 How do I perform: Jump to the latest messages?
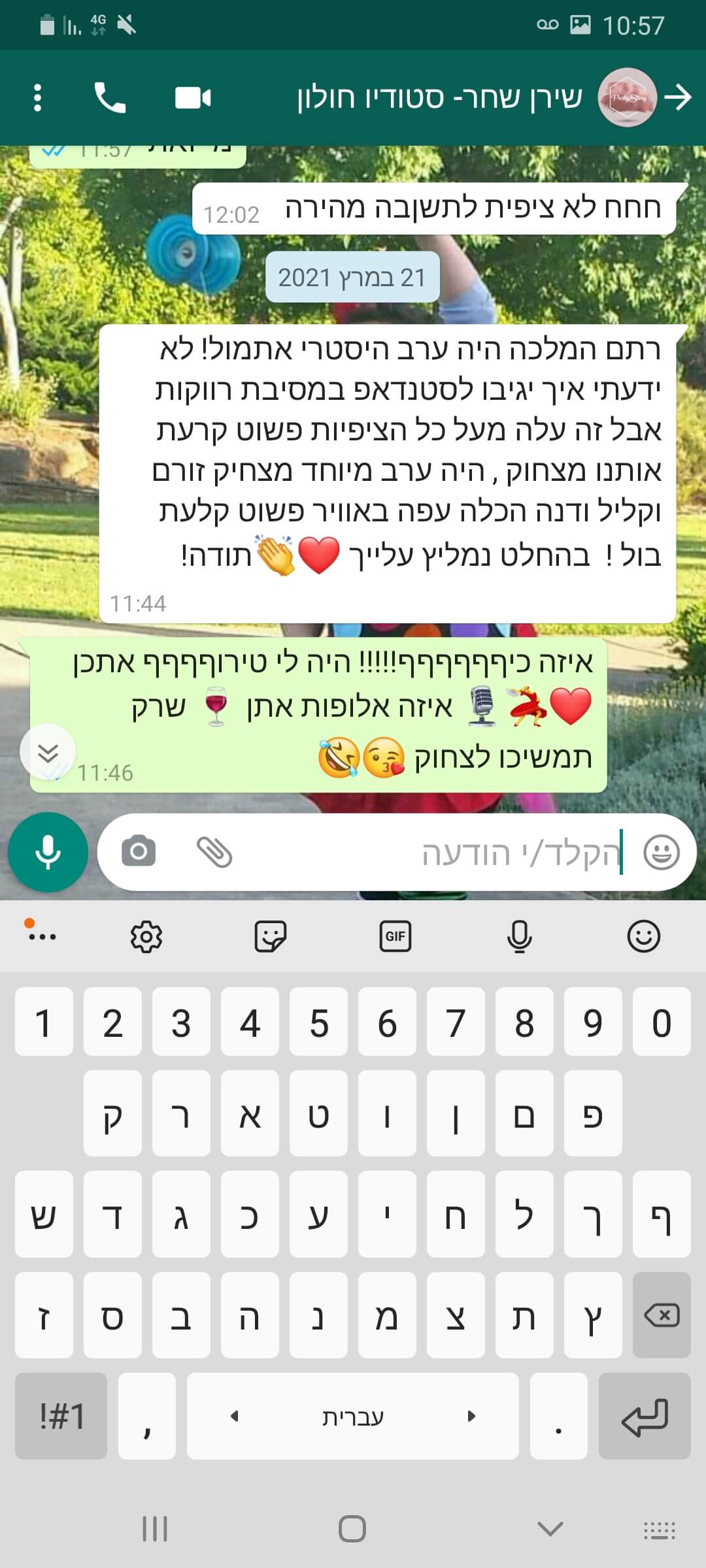click(48, 753)
